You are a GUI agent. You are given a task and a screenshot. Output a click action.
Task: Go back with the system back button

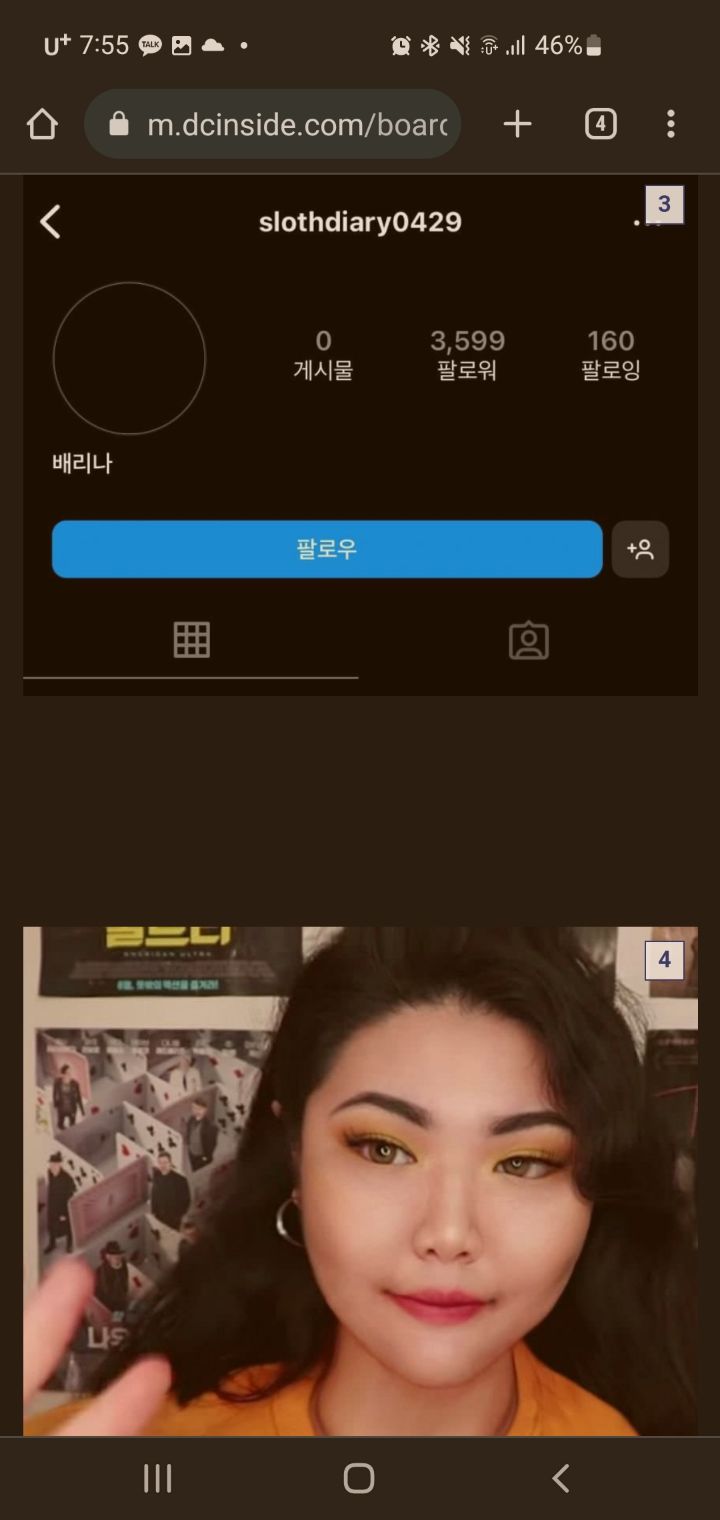point(561,1478)
